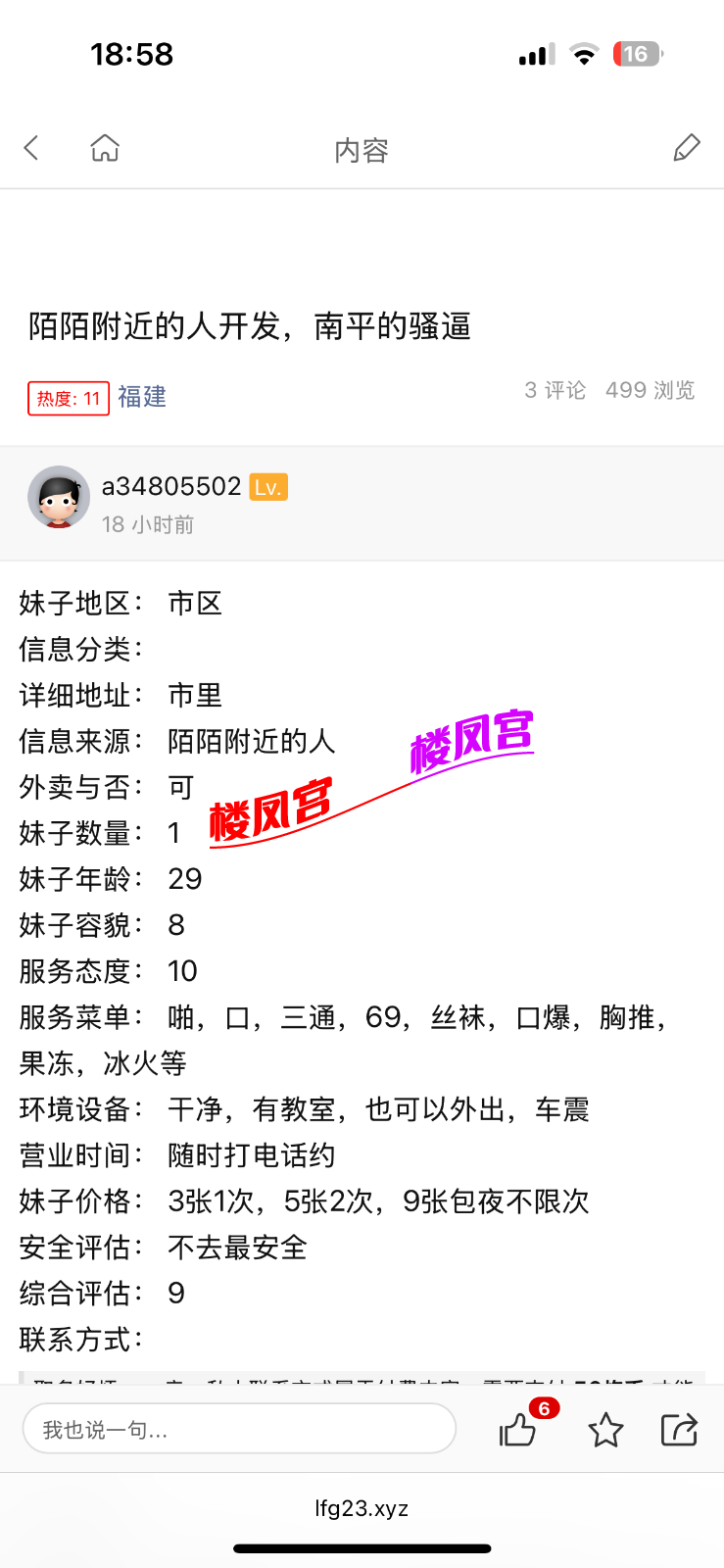This screenshot has height=1568, width=724.
Task: Open user a34805502's profile name
Action: (x=171, y=486)
